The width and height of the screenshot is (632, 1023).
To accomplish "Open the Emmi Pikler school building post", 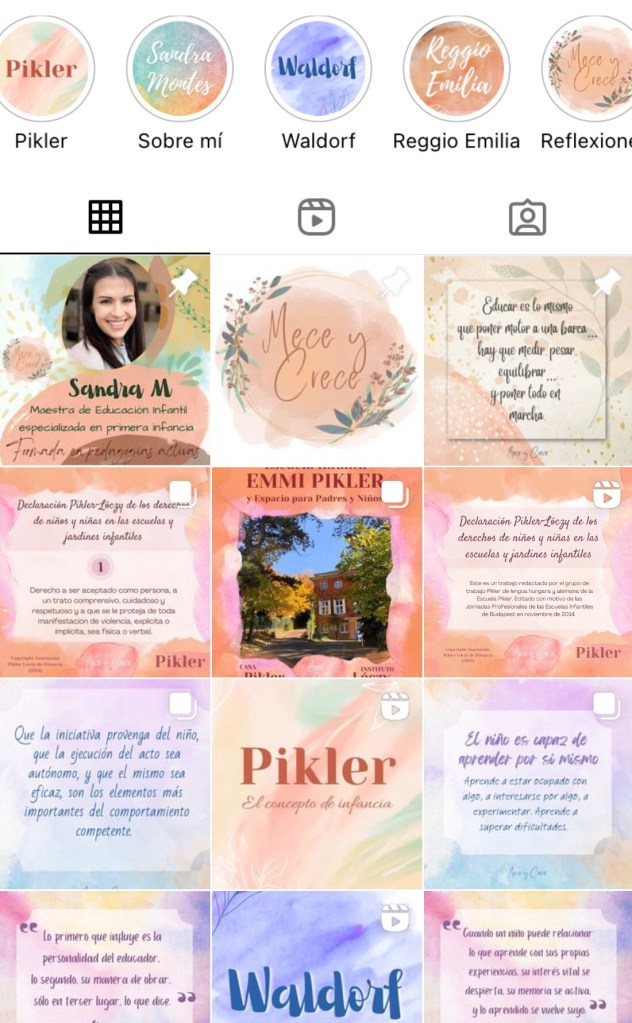I will click(x=316, y=572).
